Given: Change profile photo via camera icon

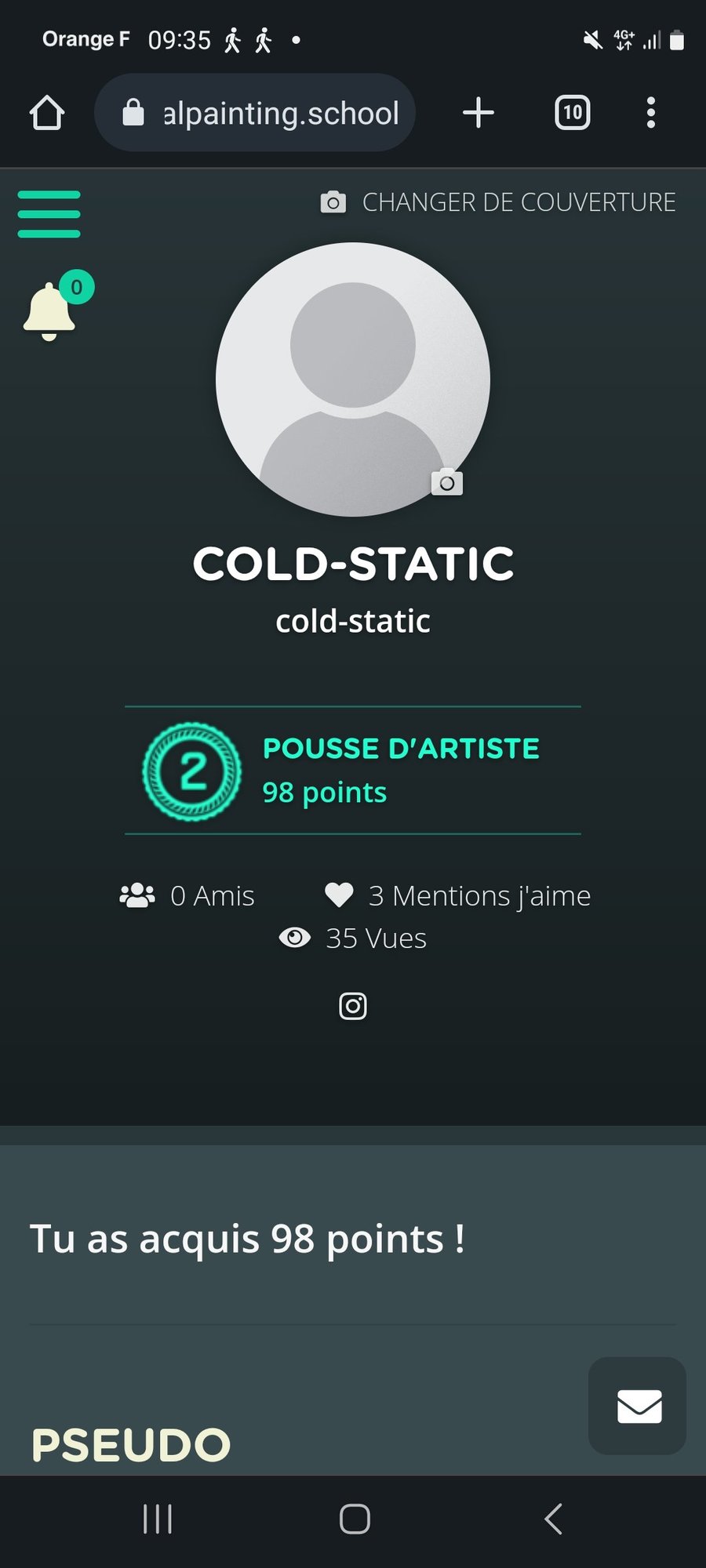Looking at the screenshot, I should point(447,483).
